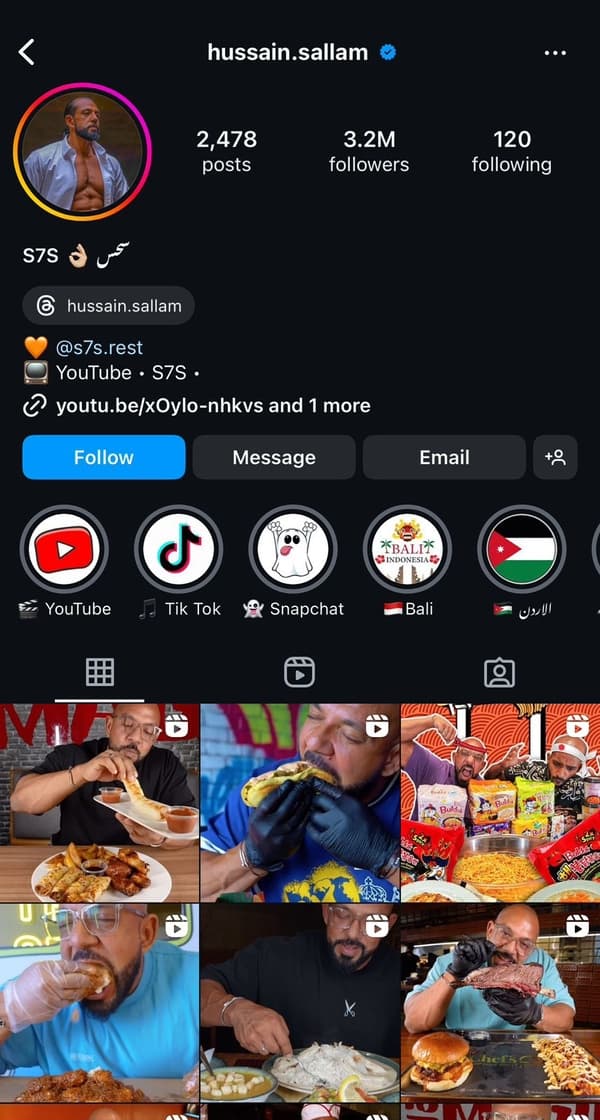Open the hussain.sallam Threads badge
The height and width of the screenshot is (1120, 600).
point(109,306)
